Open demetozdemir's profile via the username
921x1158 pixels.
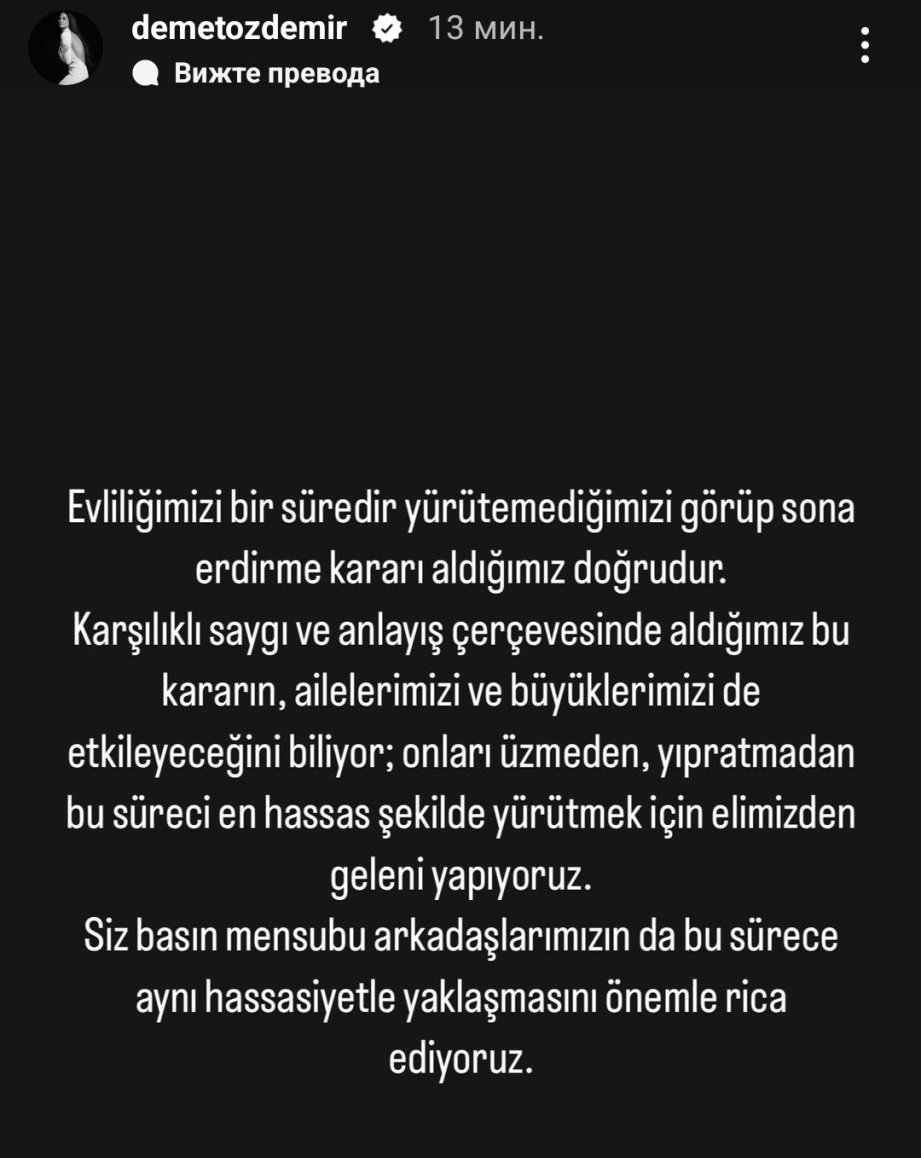(x=239, y=29)
